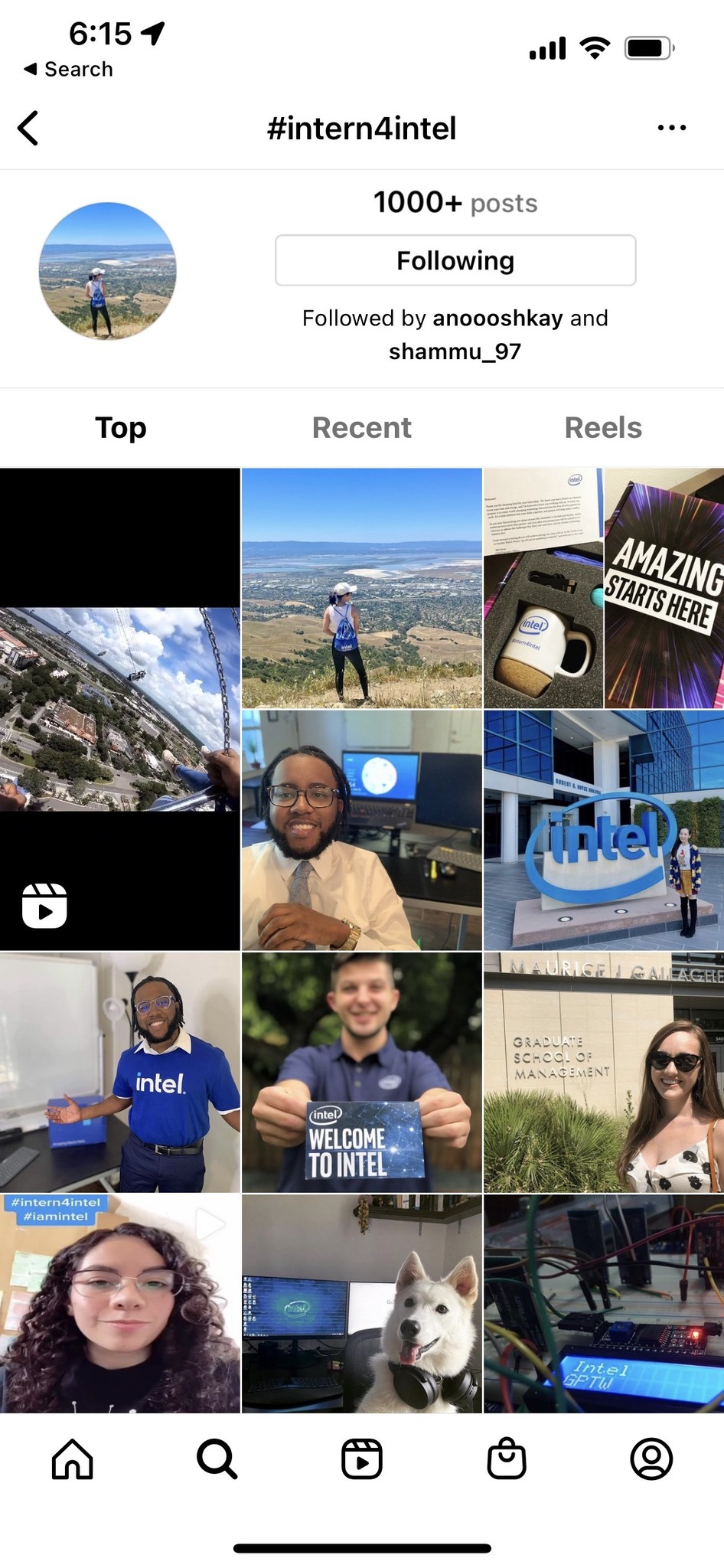Open the Graduate School of Management photo
The width and height of the screenshot is (724, 1568).
[604, 1072]
